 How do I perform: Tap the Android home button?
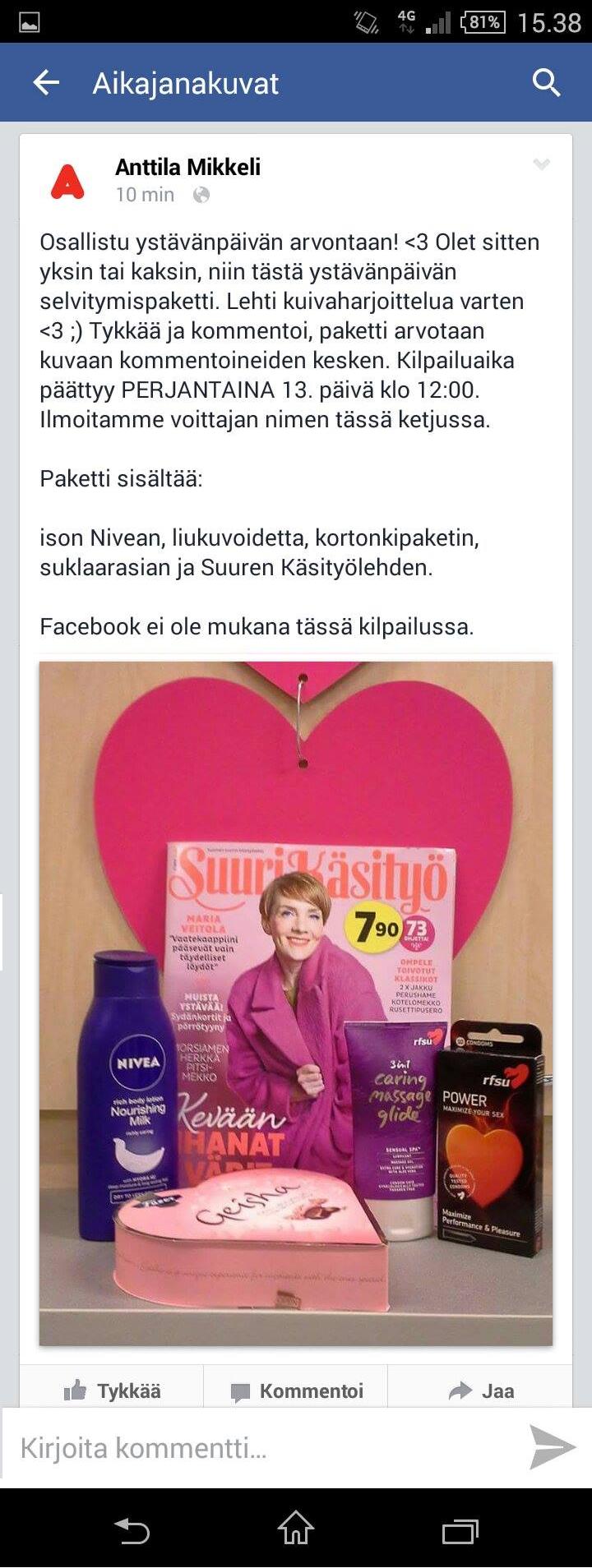(296, 1529)
